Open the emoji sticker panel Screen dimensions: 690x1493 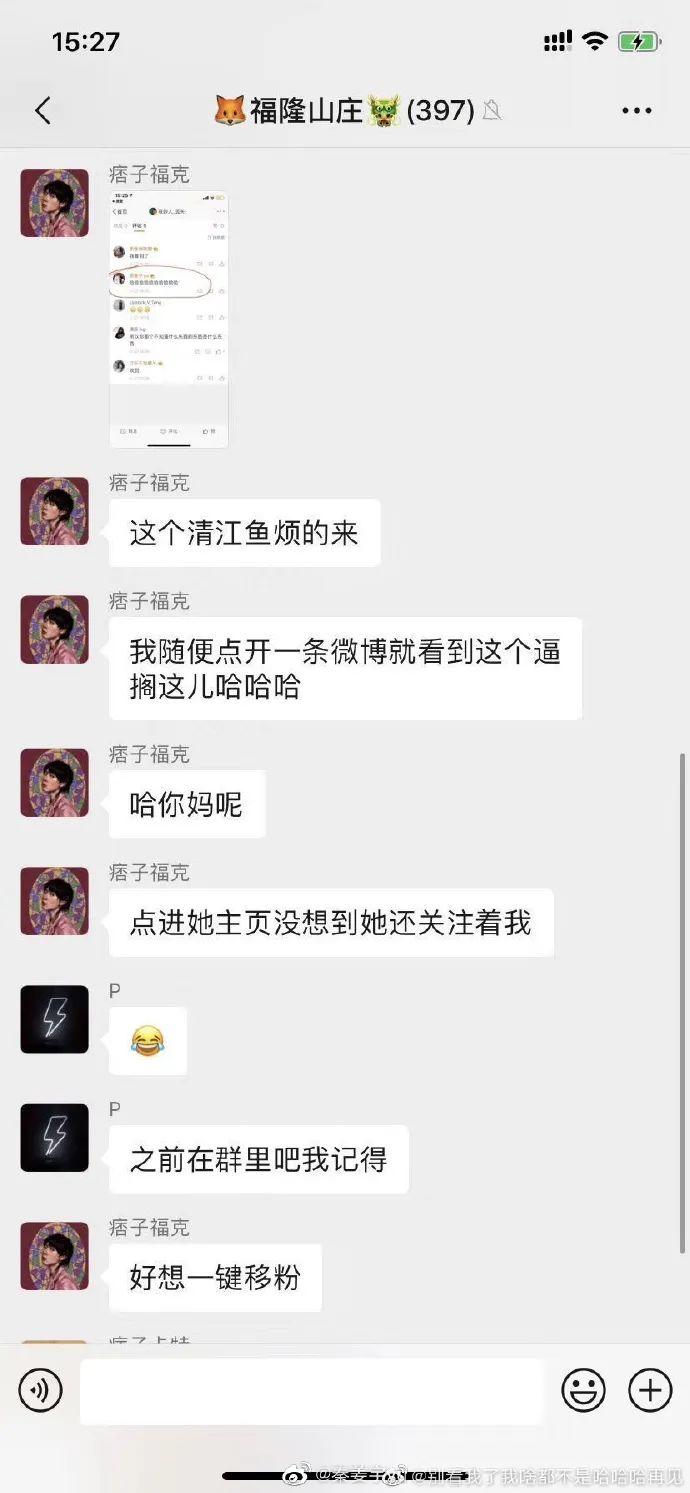coord(583,1390)
